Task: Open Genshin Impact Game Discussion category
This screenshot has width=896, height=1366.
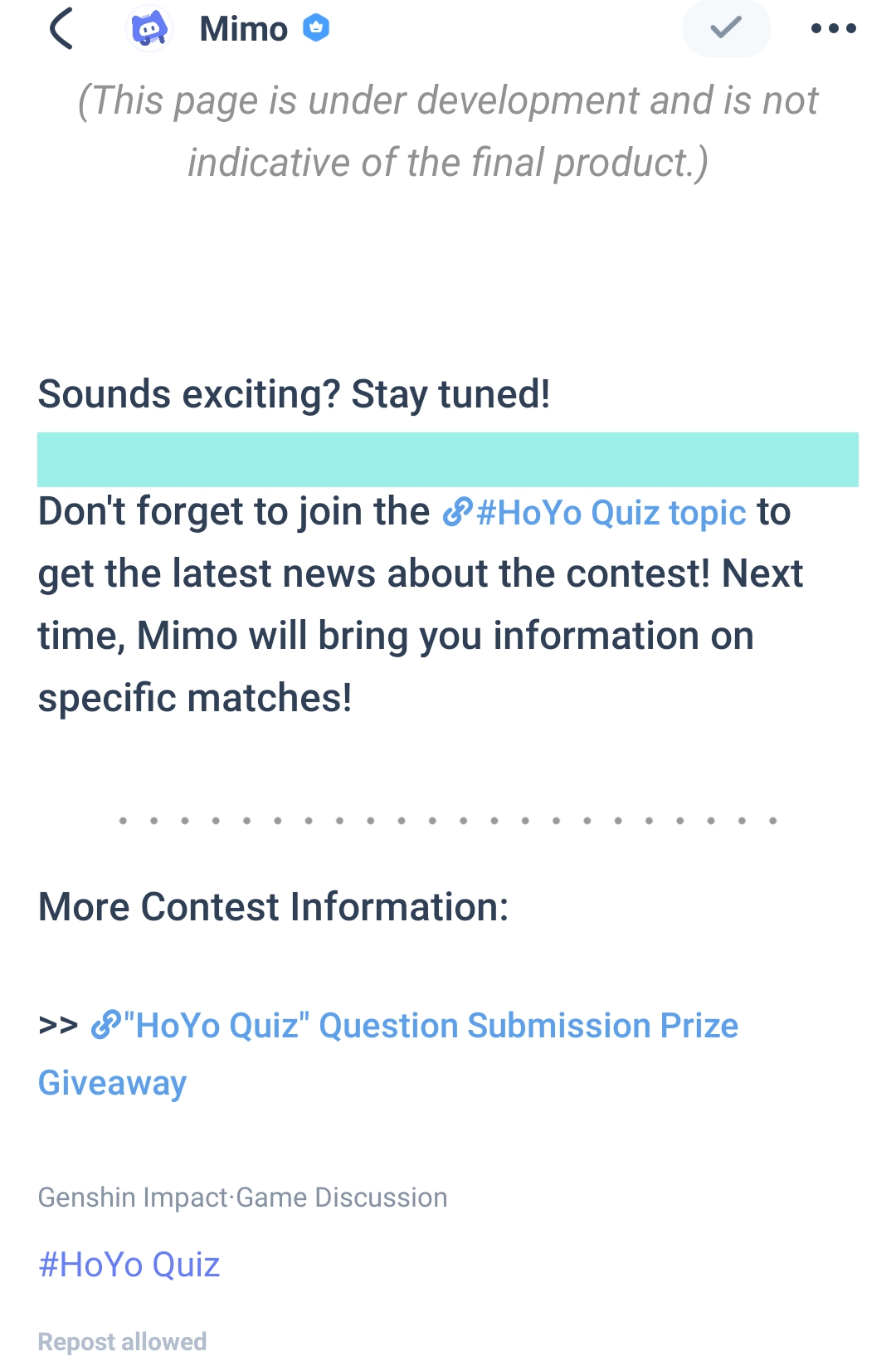Action: point(242,1198)
